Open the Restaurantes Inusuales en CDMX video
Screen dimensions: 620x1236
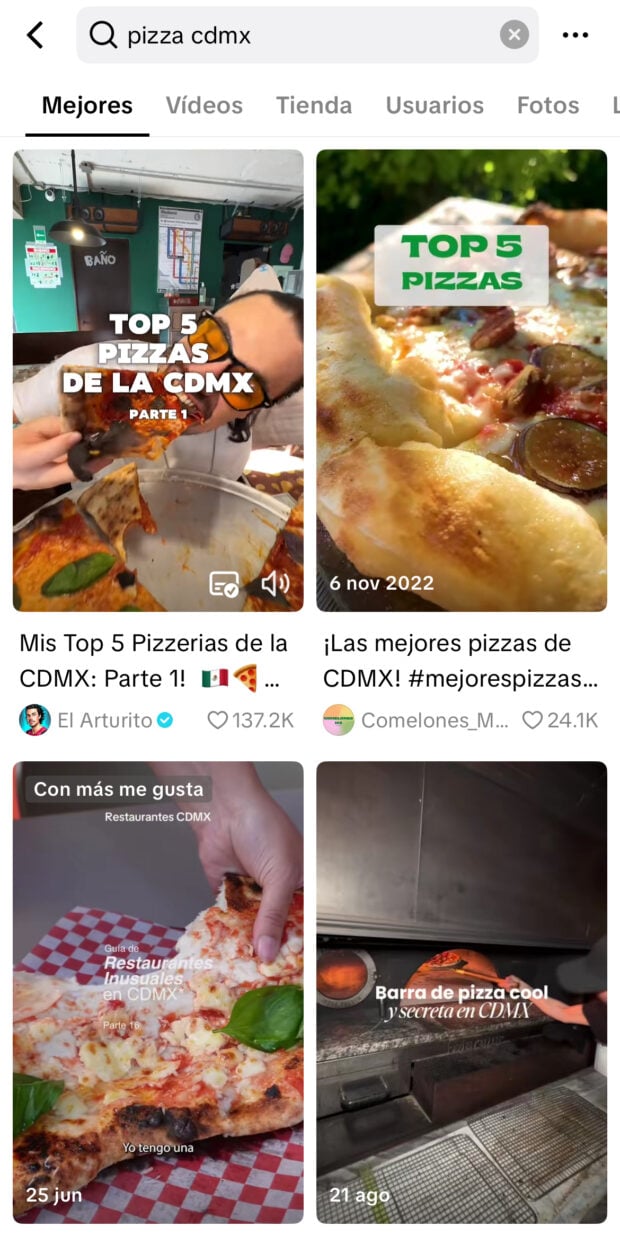158,992
